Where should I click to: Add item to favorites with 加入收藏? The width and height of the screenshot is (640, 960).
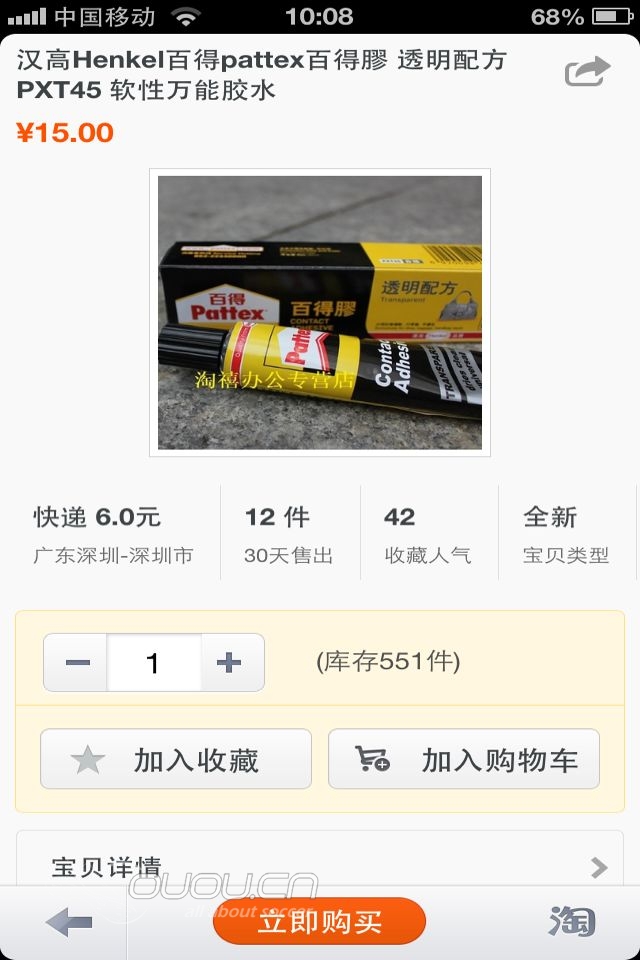[x=176, y=760]
